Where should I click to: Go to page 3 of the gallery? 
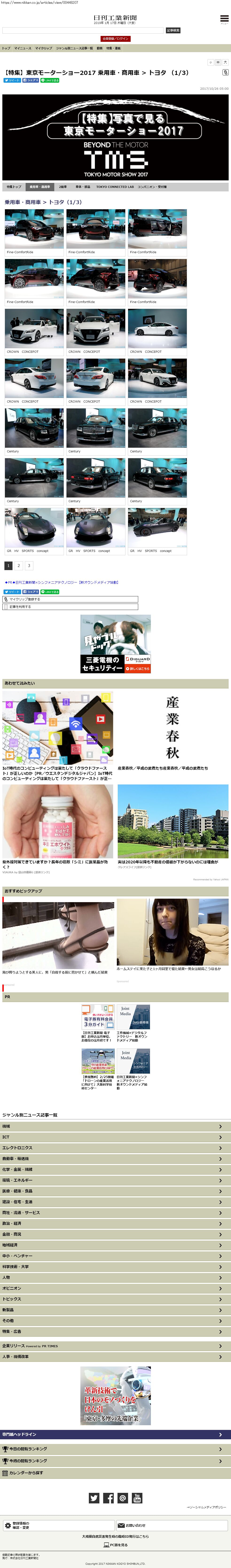click(29, 566)
